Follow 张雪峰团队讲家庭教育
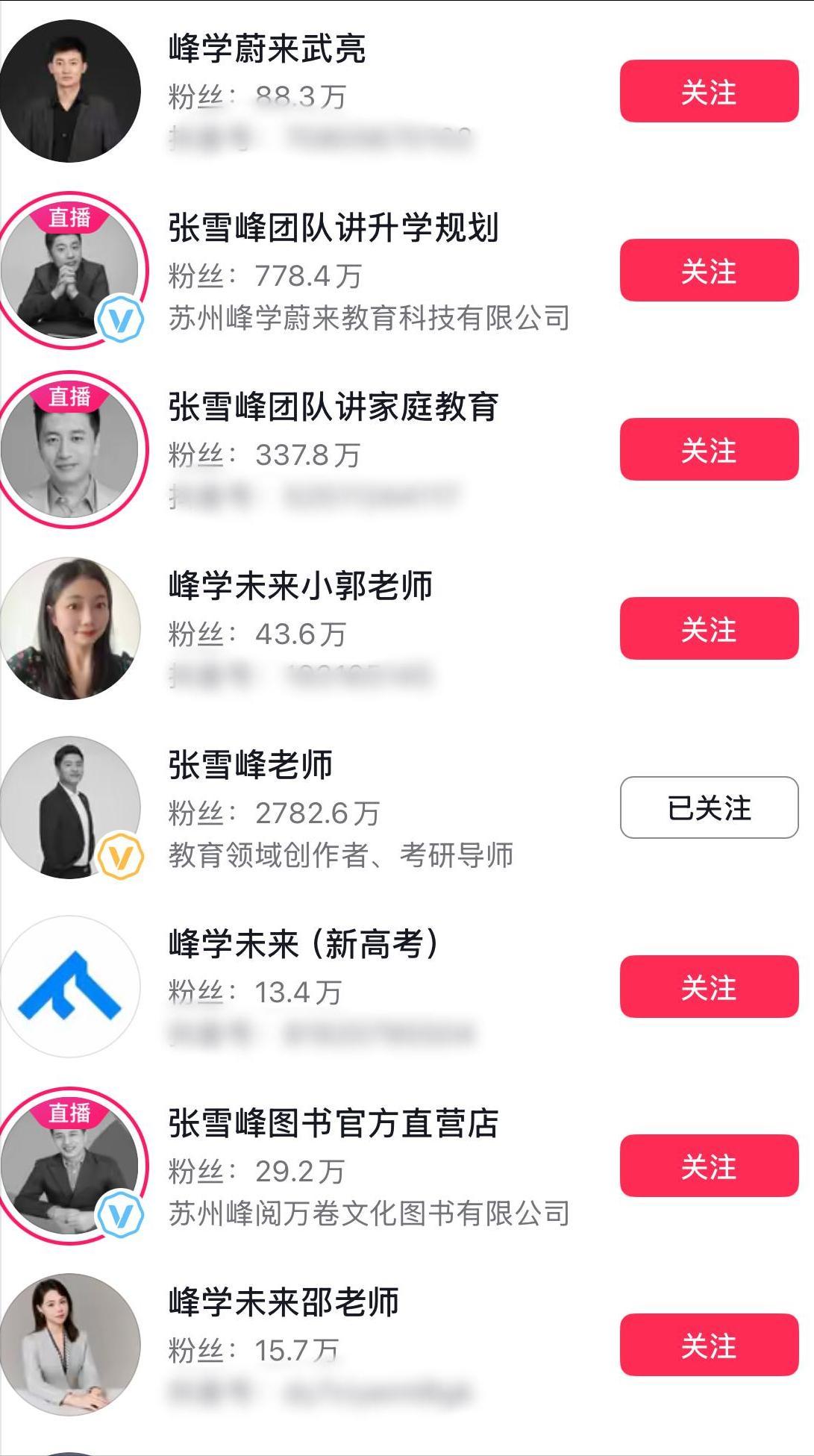Image resolution: width=814 pixels, height=1456 pixels. click(x=709, y=449)
